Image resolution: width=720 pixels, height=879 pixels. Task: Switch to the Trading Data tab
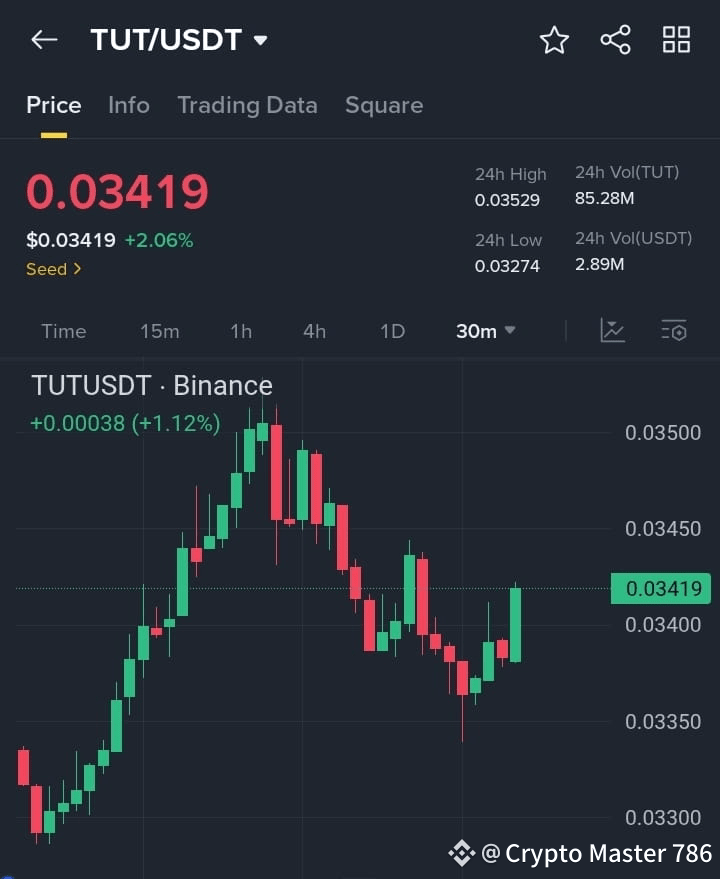pyautogui.click(x=247, y=105)
